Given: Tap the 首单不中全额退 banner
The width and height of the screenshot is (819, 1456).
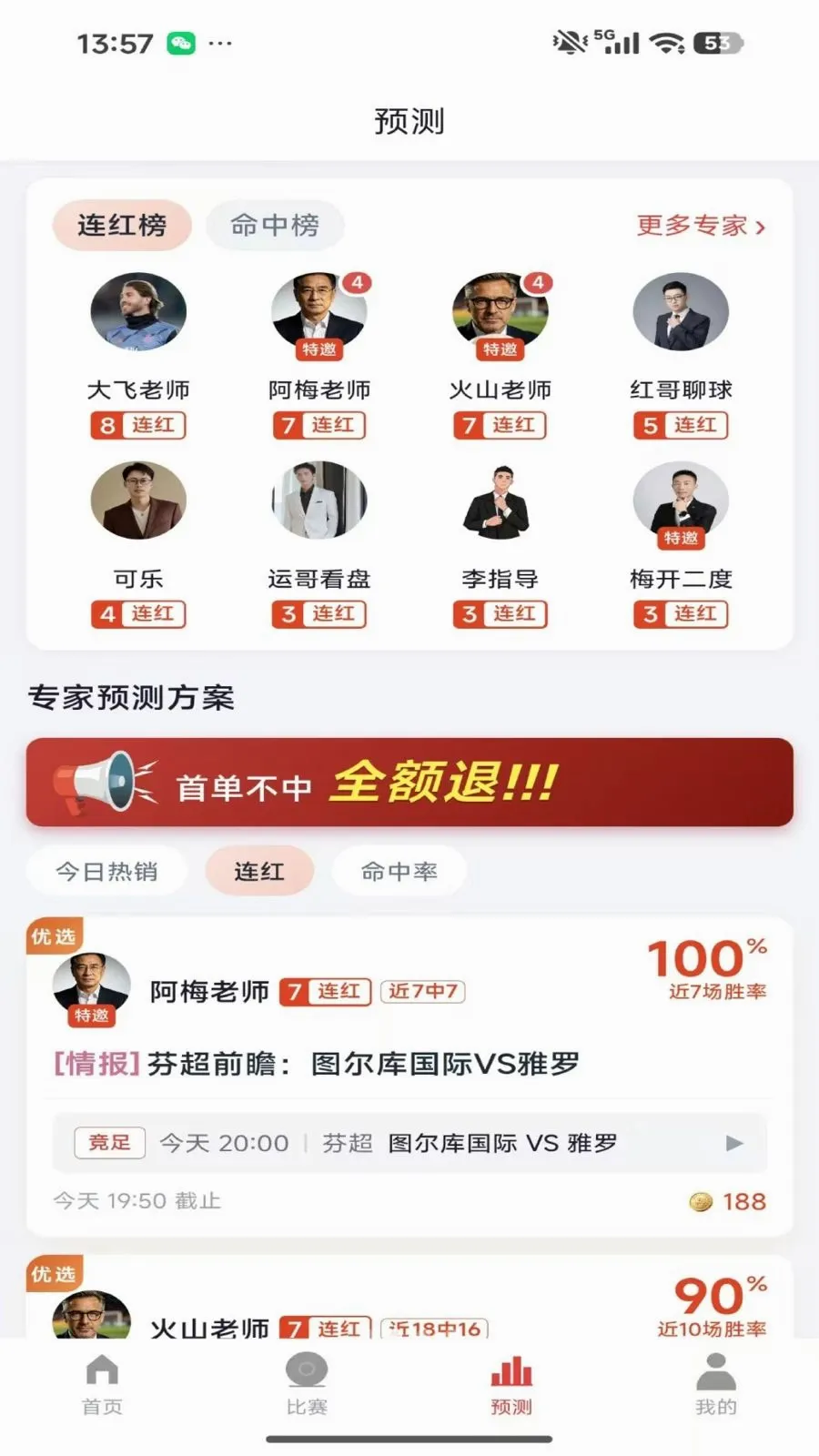Looking at the screenshot, I should tap(409, 783).
